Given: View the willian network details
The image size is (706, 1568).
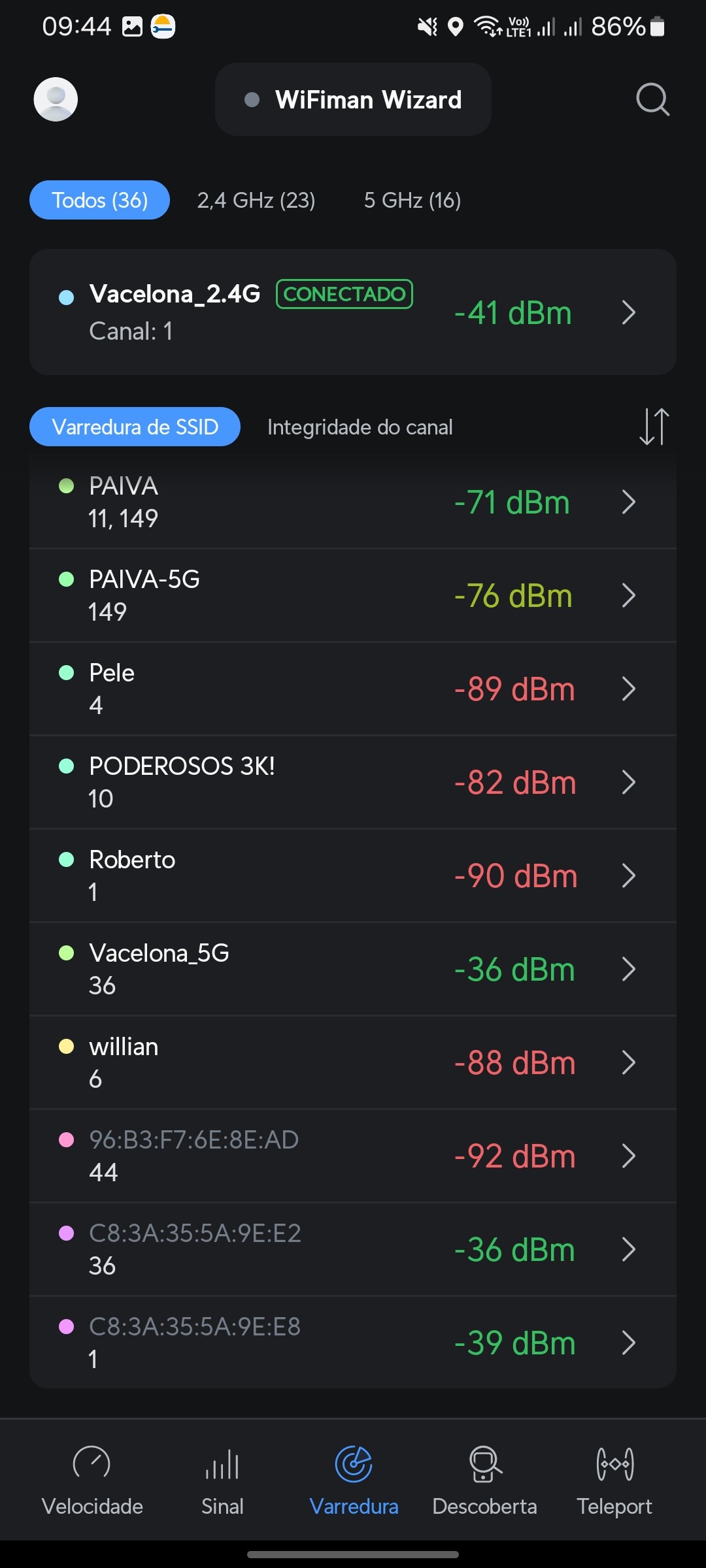Looking at the screenshot, I should coord(353,1063).
